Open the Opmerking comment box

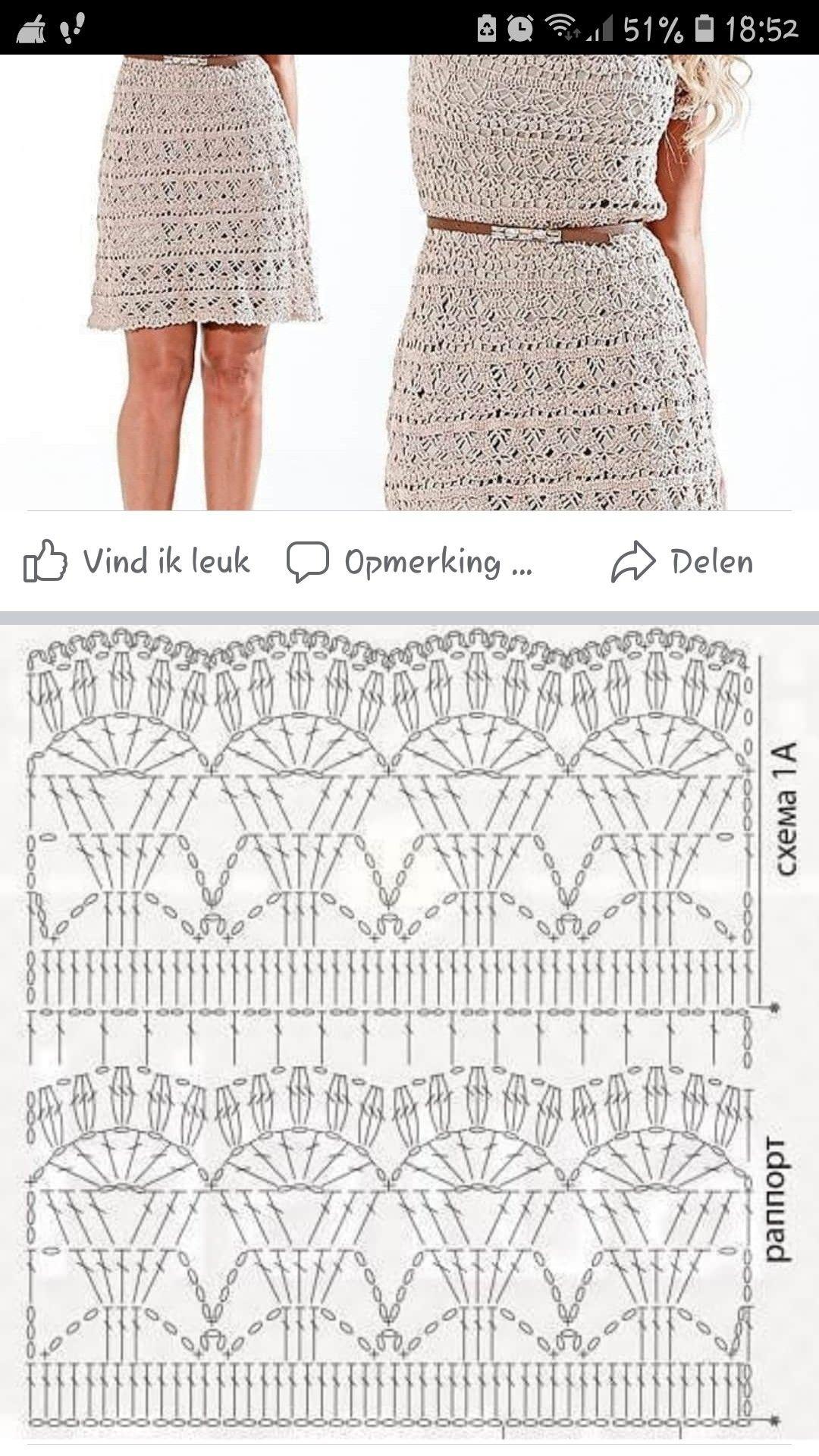pyautogui.click(x=409, y=562)
